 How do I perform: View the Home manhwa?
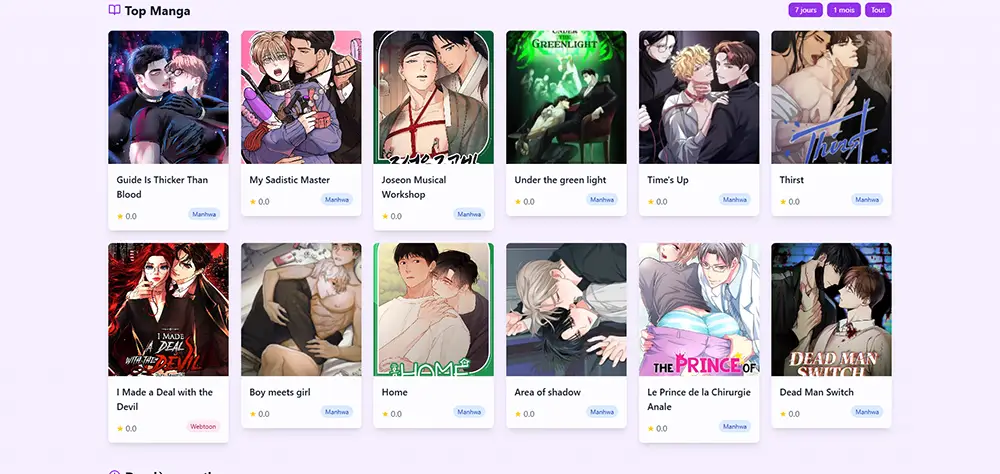[433, 312]
